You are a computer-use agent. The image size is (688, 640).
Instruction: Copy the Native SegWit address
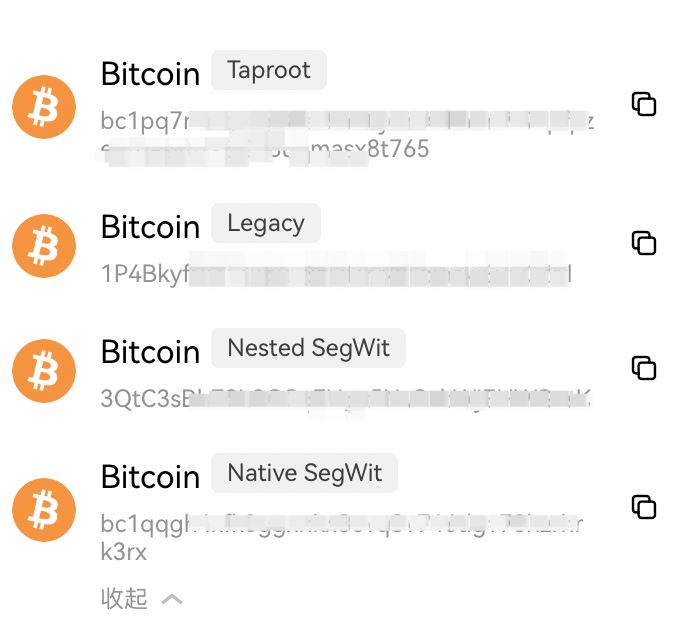point(644,507)
